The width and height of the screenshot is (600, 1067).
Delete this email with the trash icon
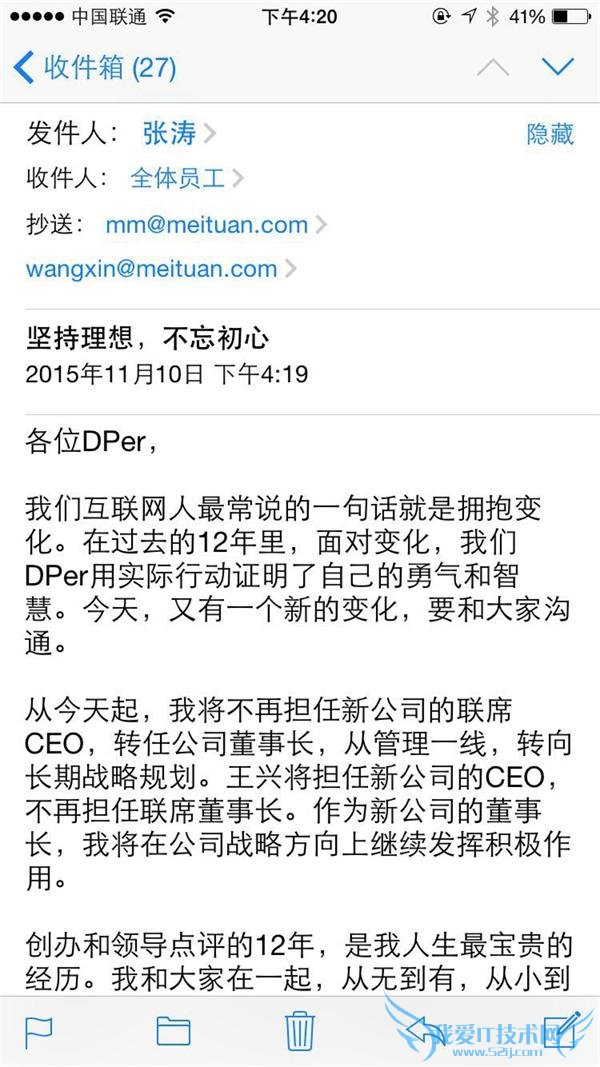pos(300,1030)
